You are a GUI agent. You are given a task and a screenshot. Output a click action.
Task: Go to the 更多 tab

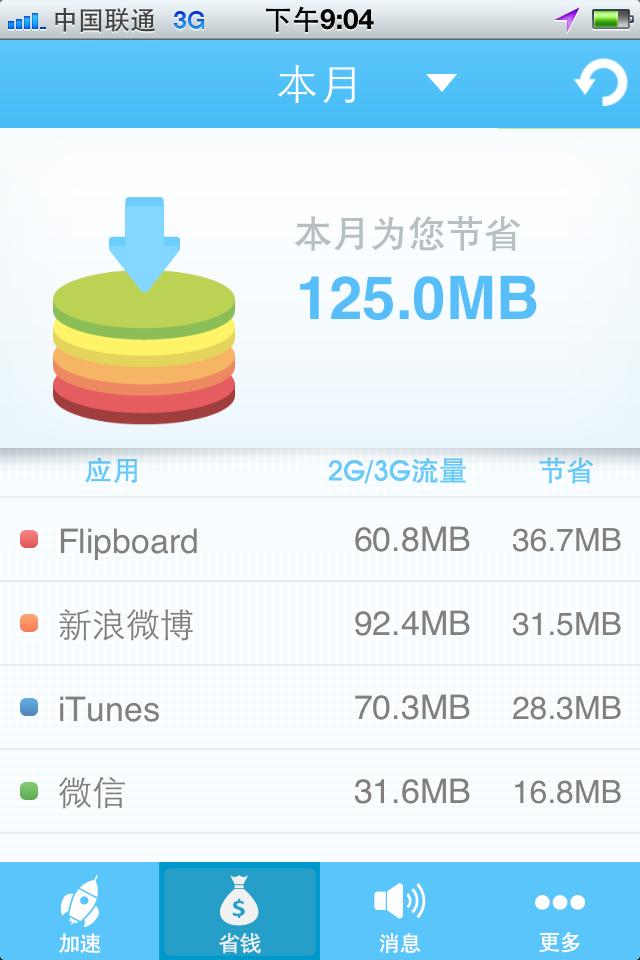(x=560, y=912)
